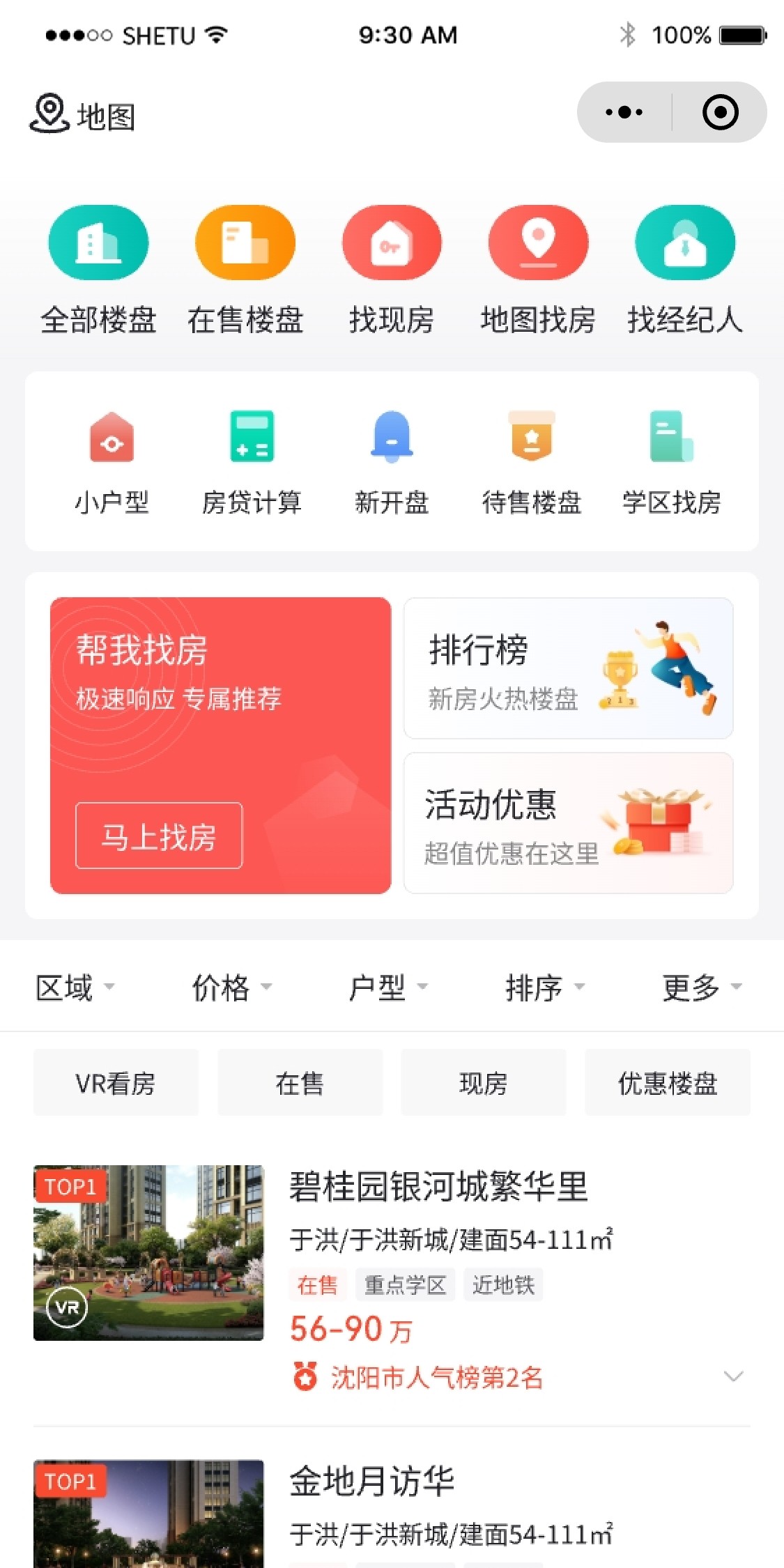Filter by the VR看房 chip

point(116,1083)
